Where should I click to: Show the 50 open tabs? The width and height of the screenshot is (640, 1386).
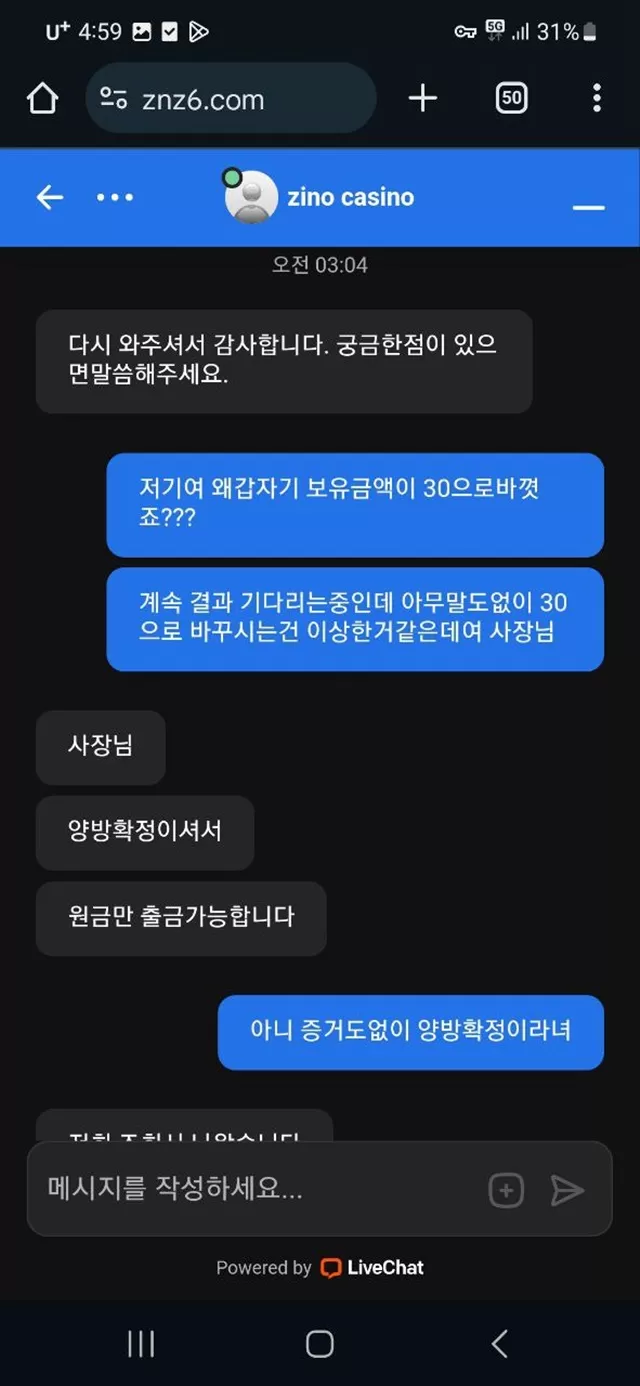pos(511,98)
